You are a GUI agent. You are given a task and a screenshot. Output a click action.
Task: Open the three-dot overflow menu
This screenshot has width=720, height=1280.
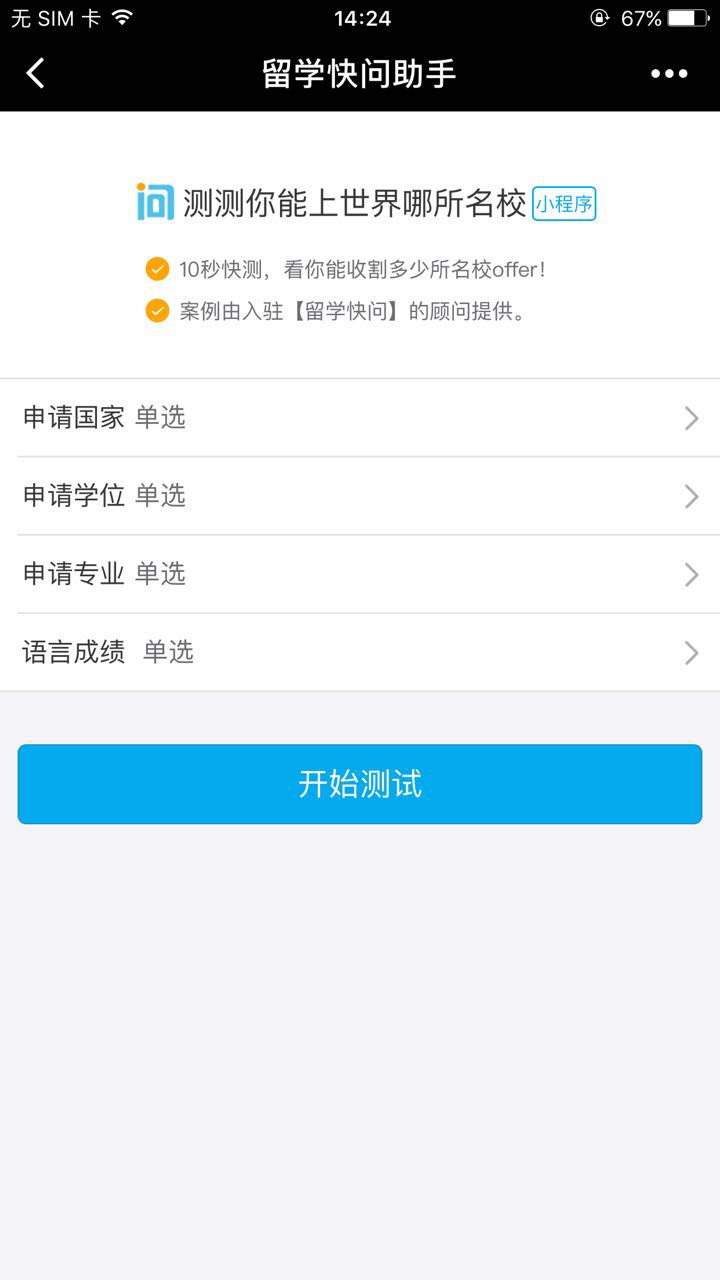click(x=669, y=73)
